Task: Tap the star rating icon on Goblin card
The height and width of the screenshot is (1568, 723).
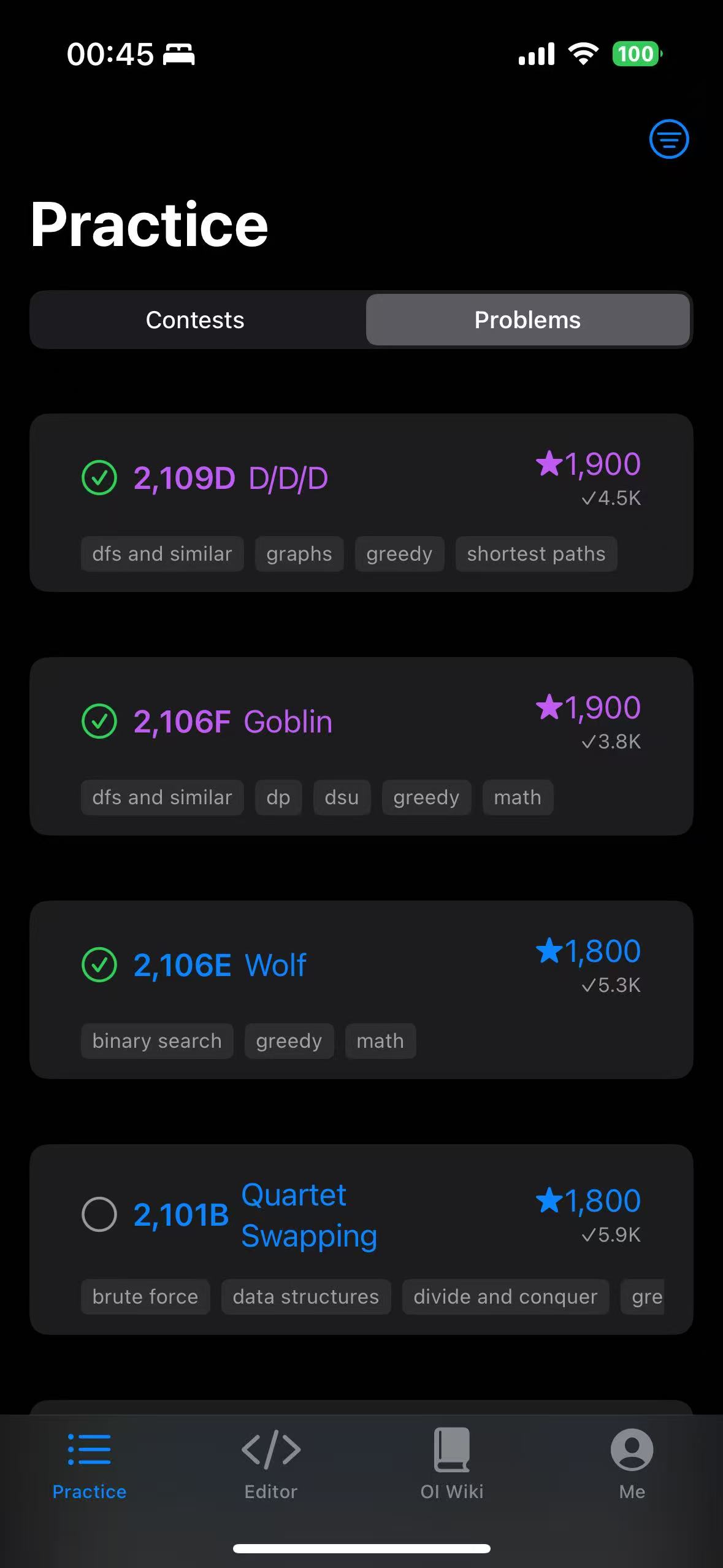Action: click(x=549, y=707)
